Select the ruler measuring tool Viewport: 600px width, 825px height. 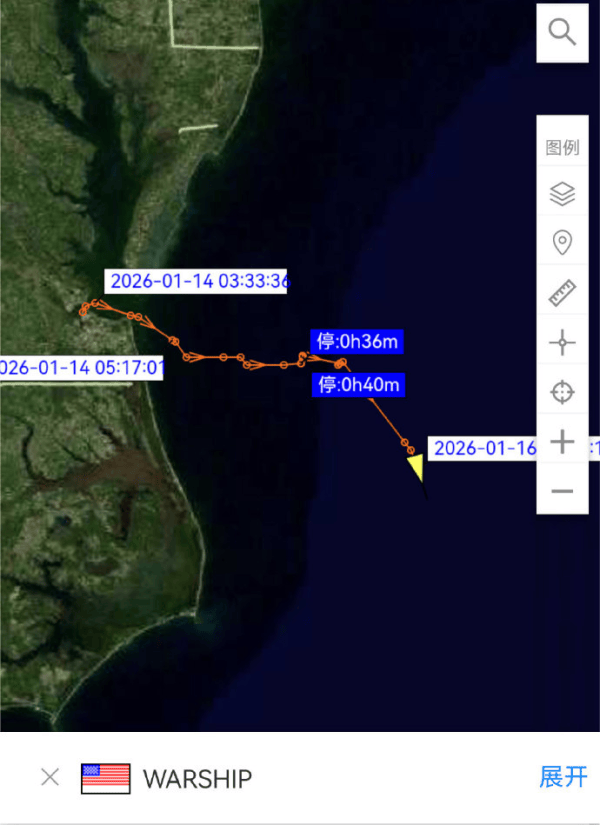[x=563, y=293]
